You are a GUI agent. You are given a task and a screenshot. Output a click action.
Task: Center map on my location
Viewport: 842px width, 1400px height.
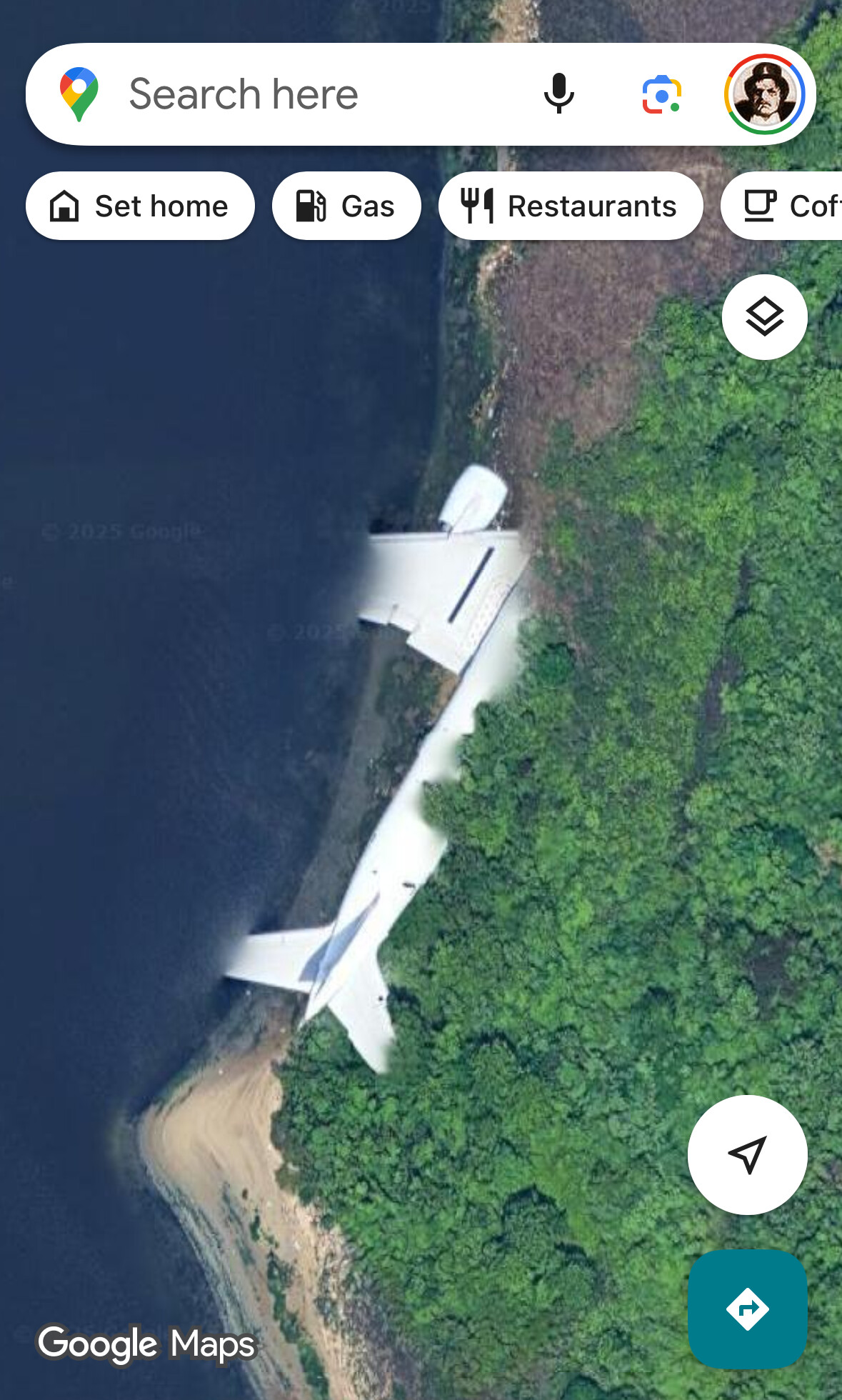[x=747, y=1154]
